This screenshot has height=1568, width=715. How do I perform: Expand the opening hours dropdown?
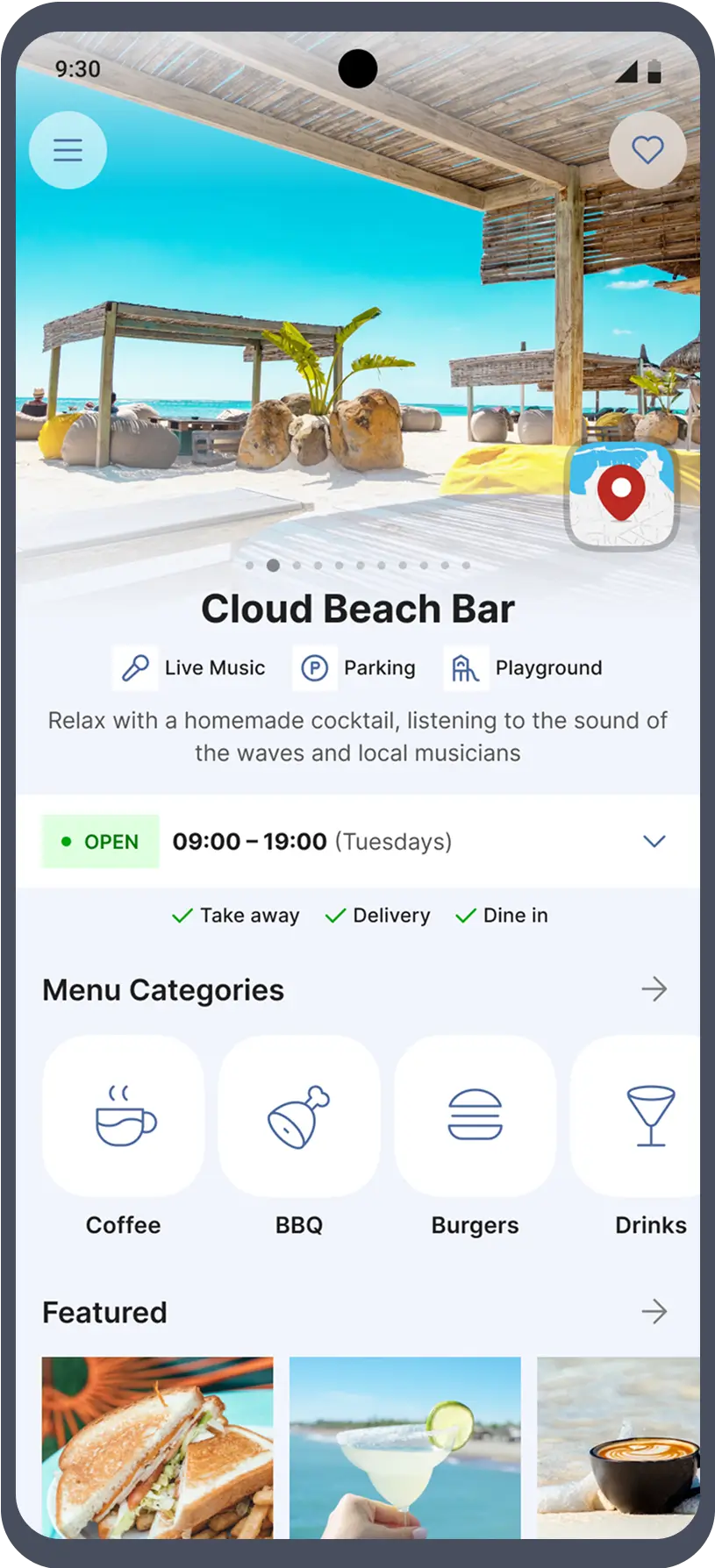pos(654,841)
